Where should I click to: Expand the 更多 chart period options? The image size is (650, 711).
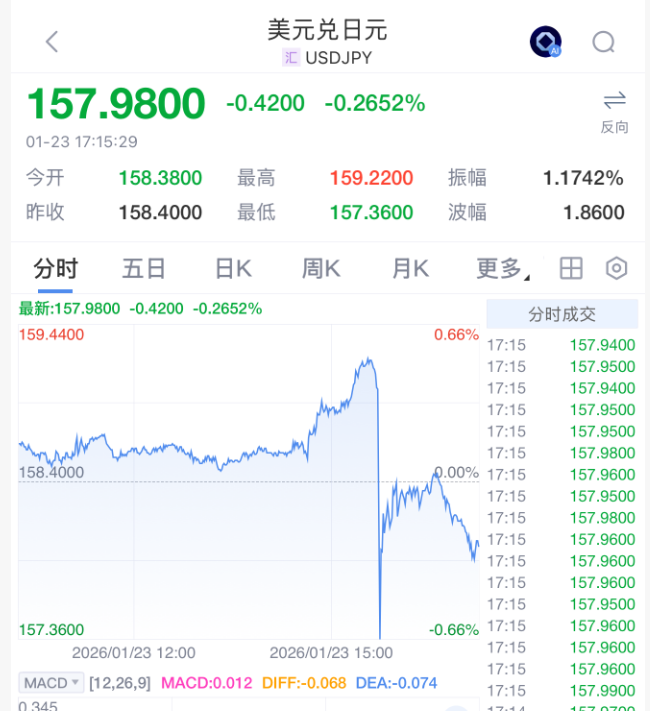(501, 268)
